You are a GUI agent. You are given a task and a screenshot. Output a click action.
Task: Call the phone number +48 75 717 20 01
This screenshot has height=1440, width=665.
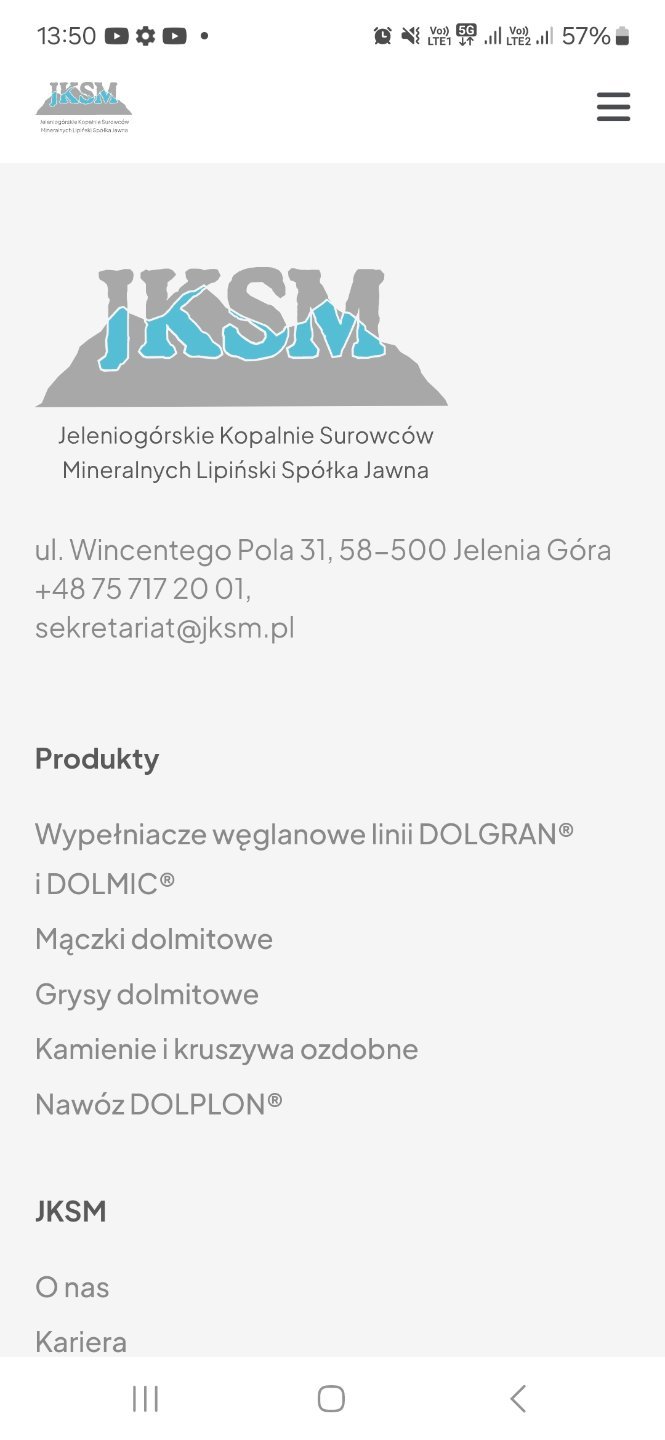tap(141, 589)
